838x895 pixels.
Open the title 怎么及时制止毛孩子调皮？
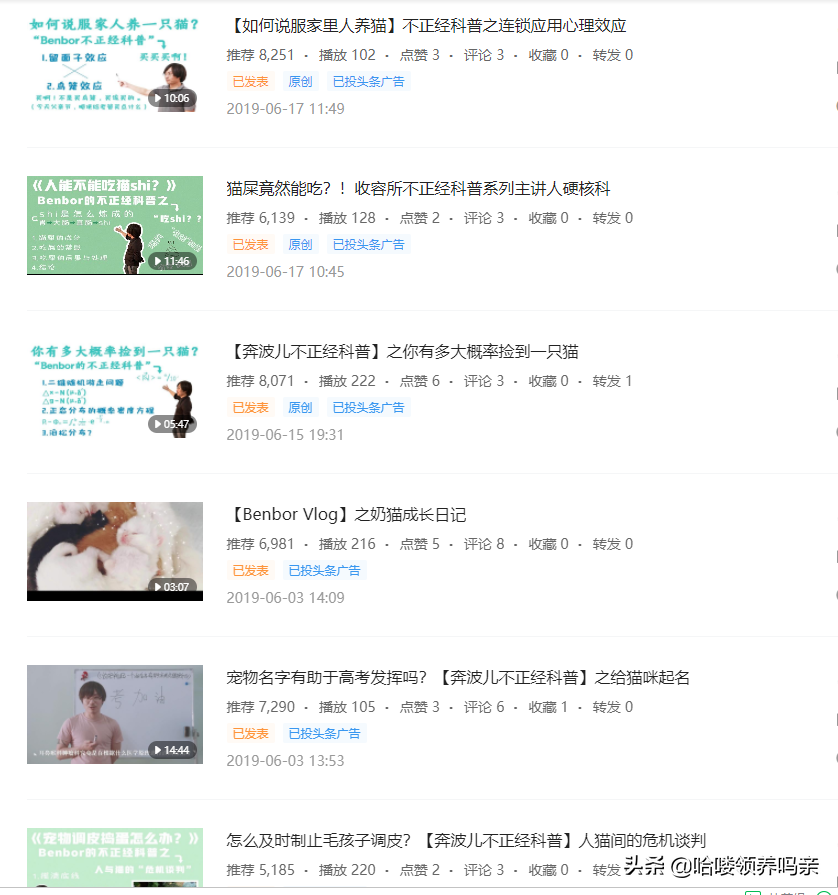pyautogui.click(x=466, y=841)
